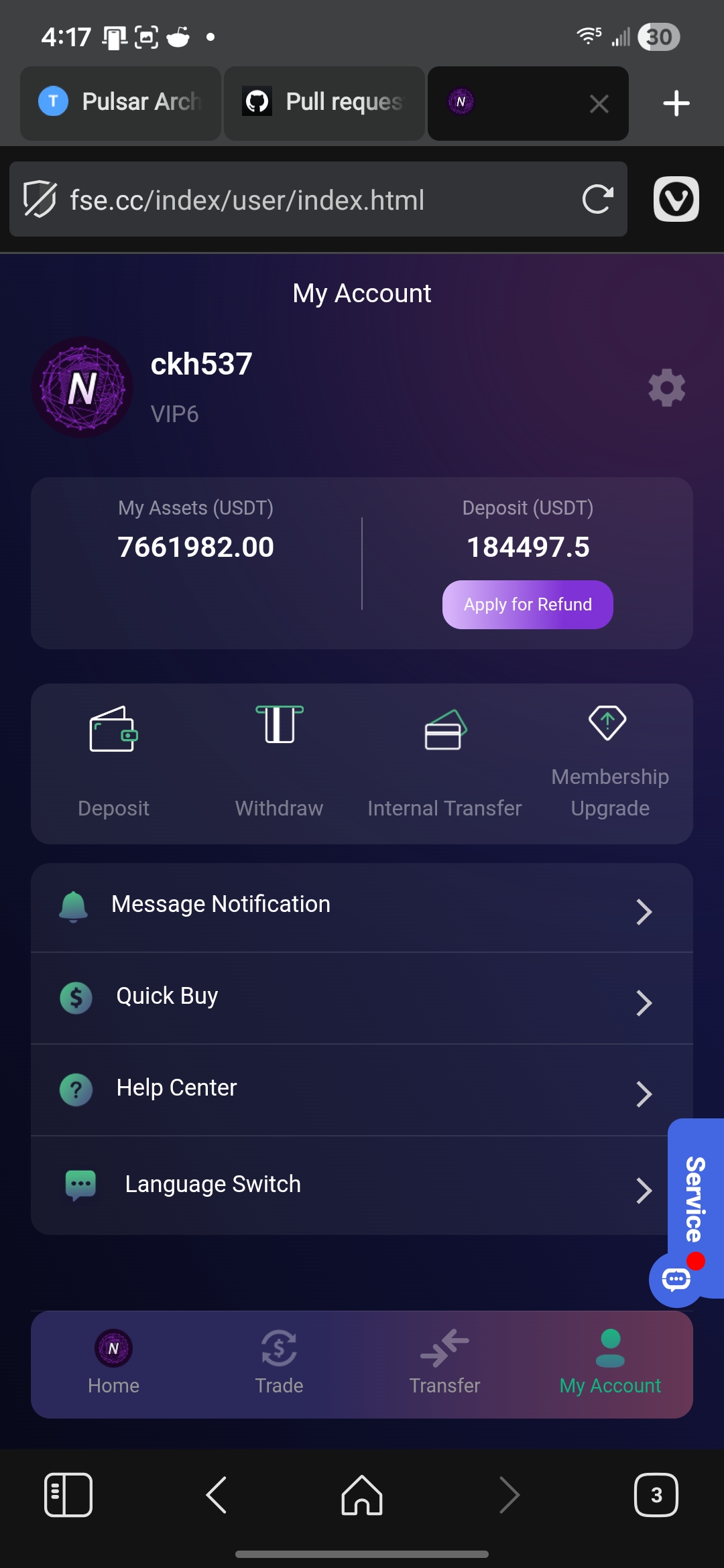Tap the Home icon in bottom navigation
This screenshot has width=724, height=1568.
pyautogui.click(x=113, y=1347)
